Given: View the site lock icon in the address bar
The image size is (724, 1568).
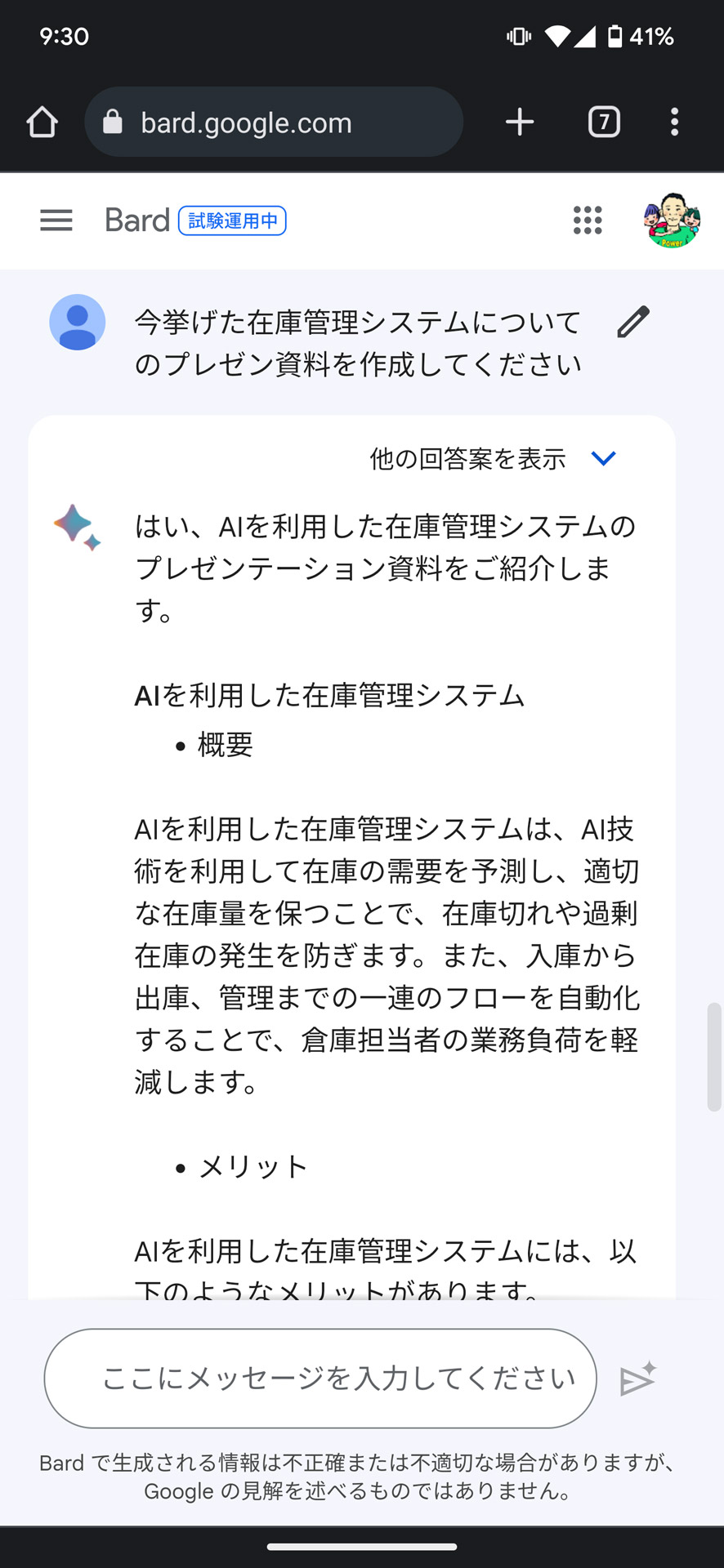Looking at the screenshot, I should click(x=112, y=122).
